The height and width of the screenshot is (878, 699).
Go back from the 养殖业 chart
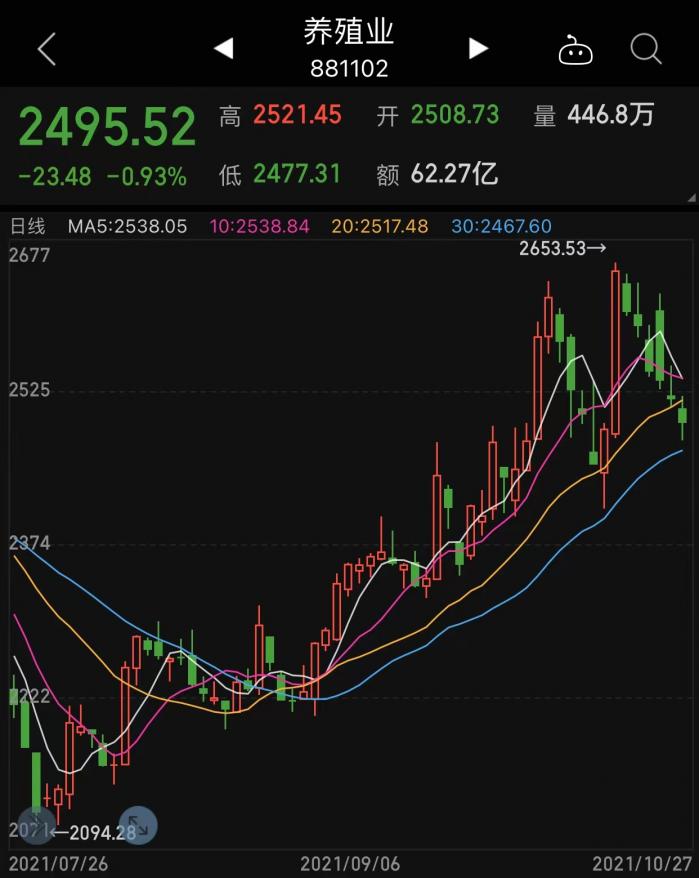46,48
